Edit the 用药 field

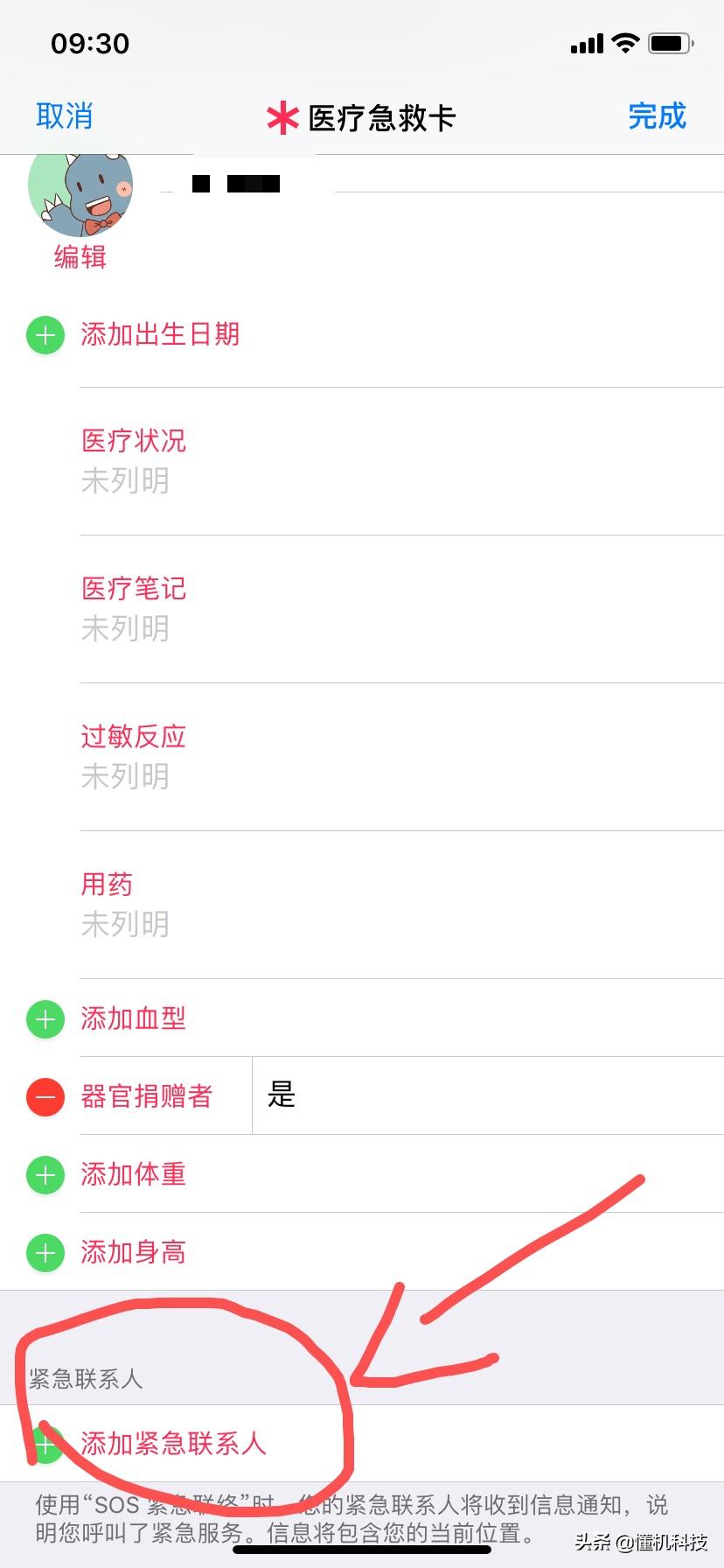point(402,905)
